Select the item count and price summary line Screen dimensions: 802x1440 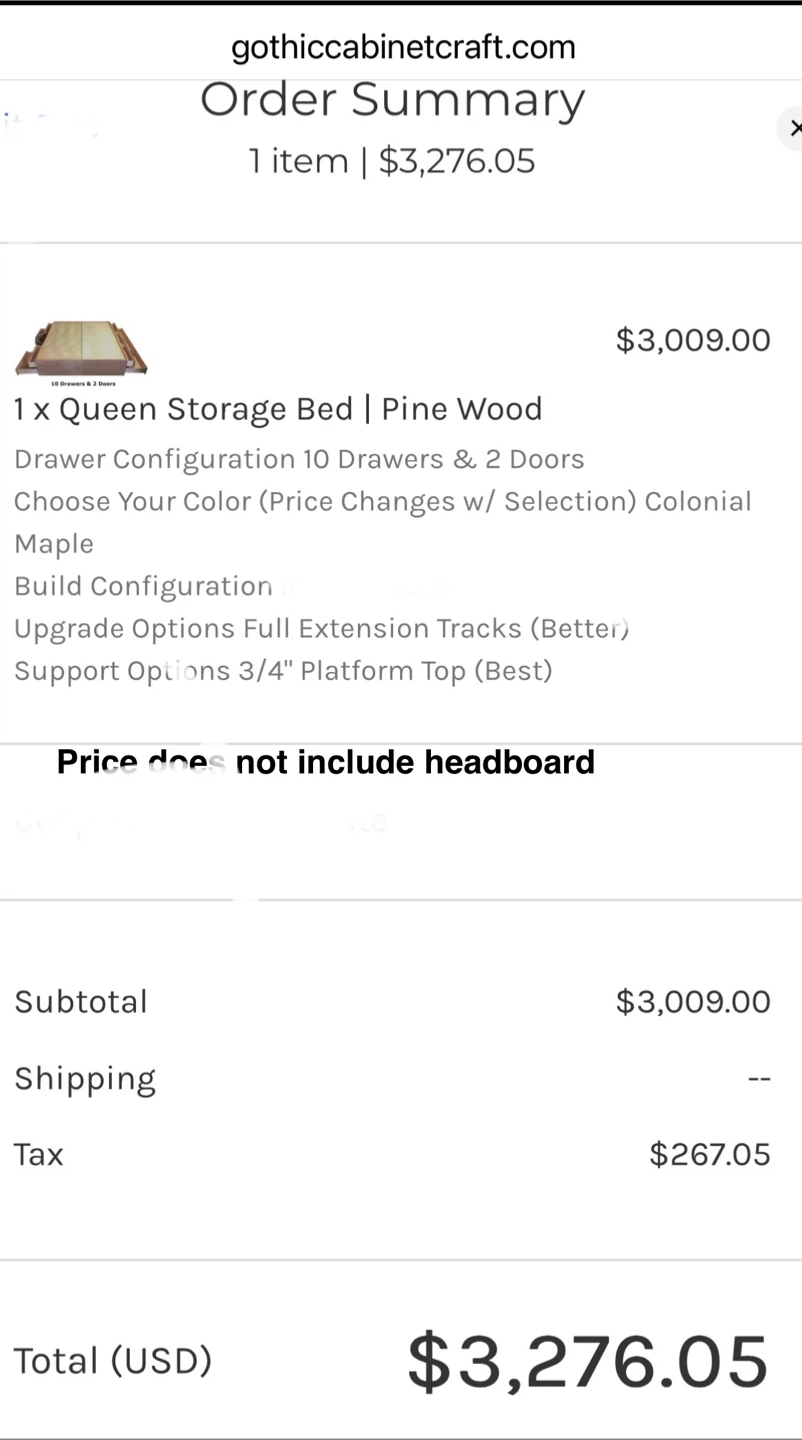click(391, 160)
